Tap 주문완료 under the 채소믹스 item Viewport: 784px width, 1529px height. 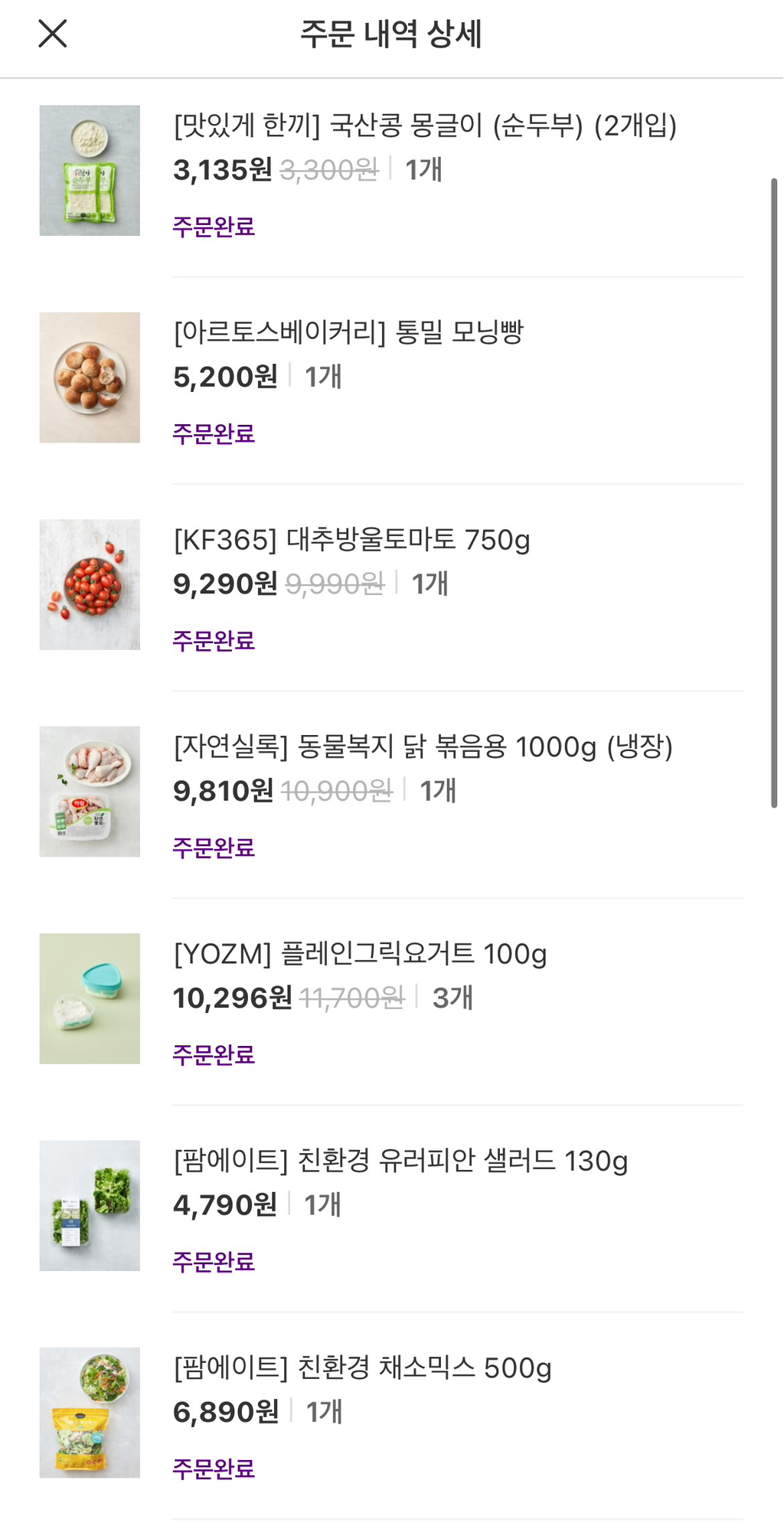[214, 1469]
